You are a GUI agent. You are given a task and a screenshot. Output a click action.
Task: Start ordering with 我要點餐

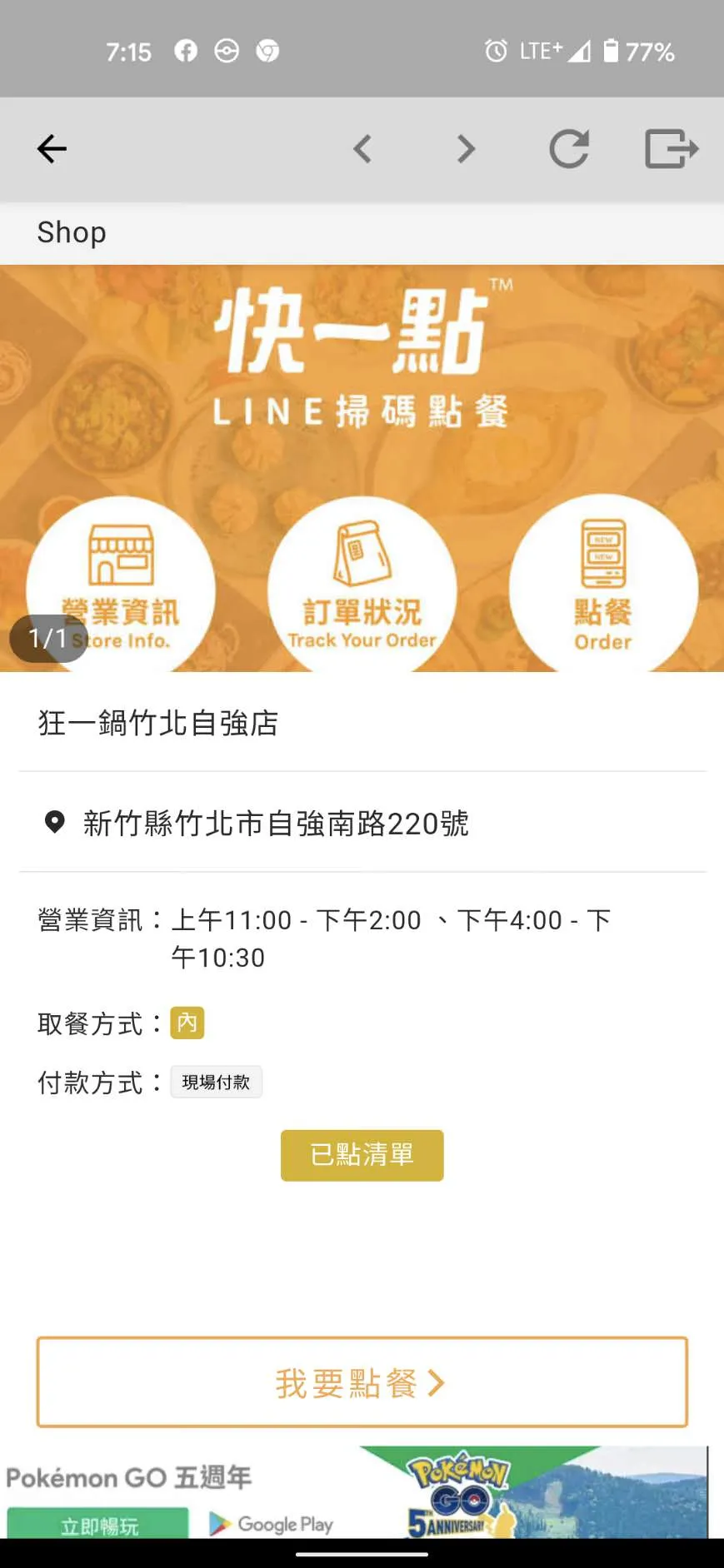[x=362, y=1383]
